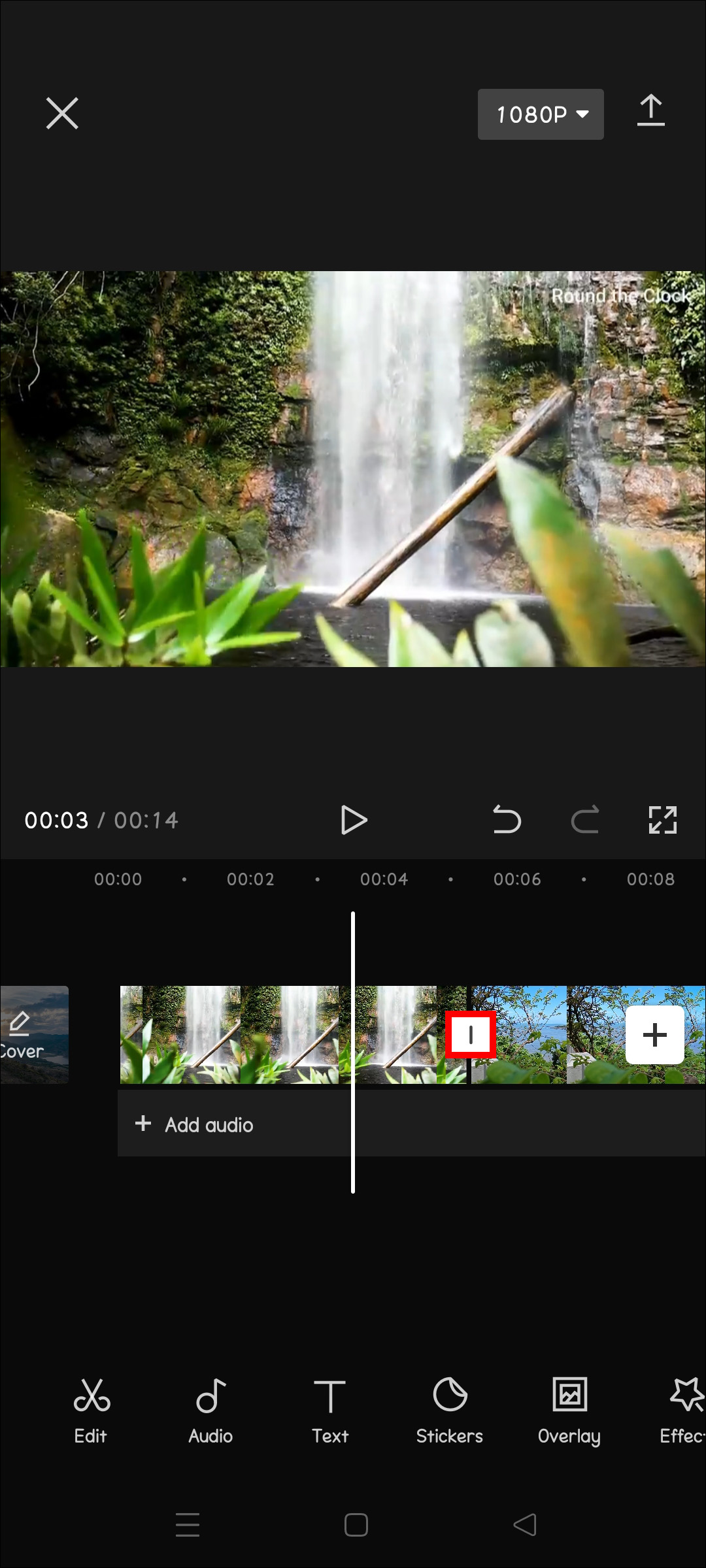Screen dimensions: 706x1568
Task: Export the video with the upload icon
Action: (650, 111)
